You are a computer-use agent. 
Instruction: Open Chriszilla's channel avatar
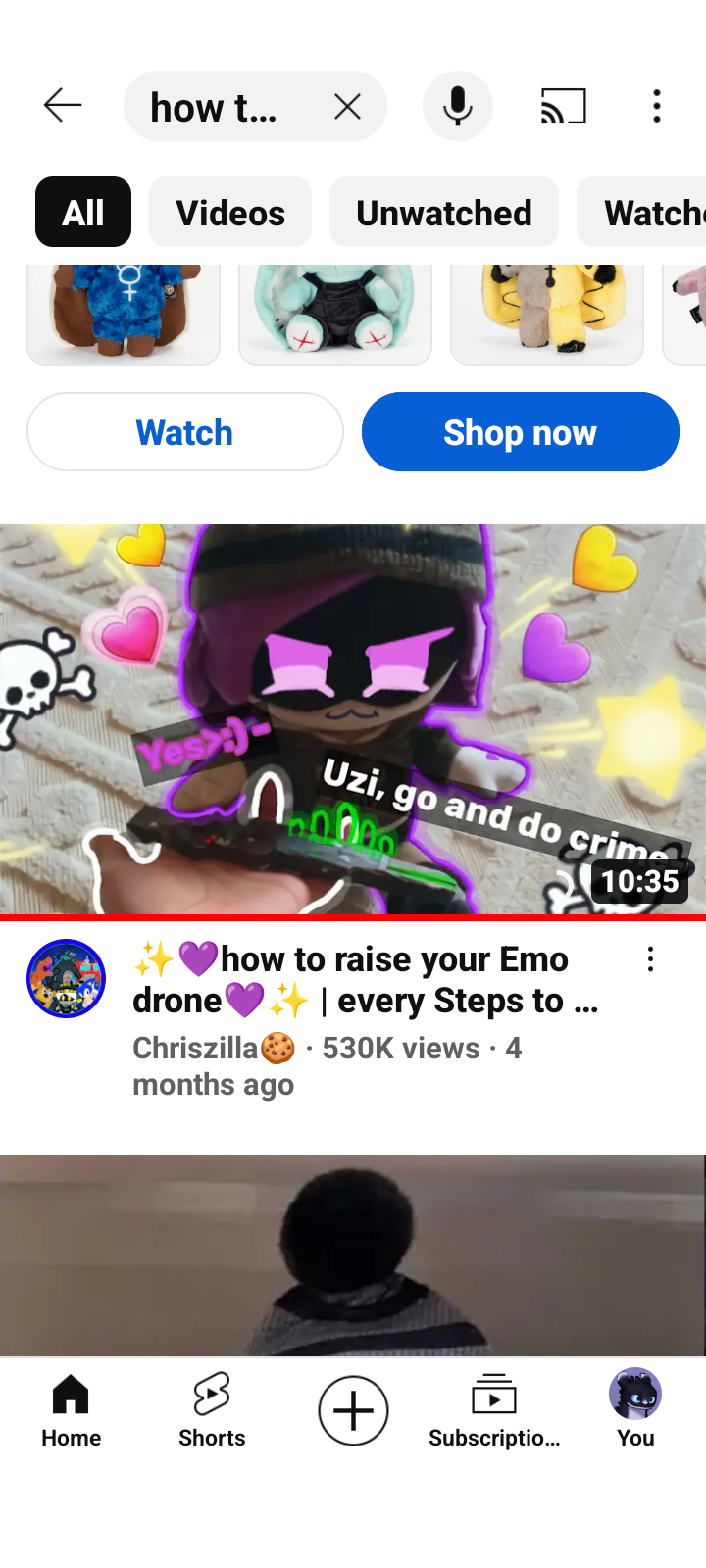[66, 978]
